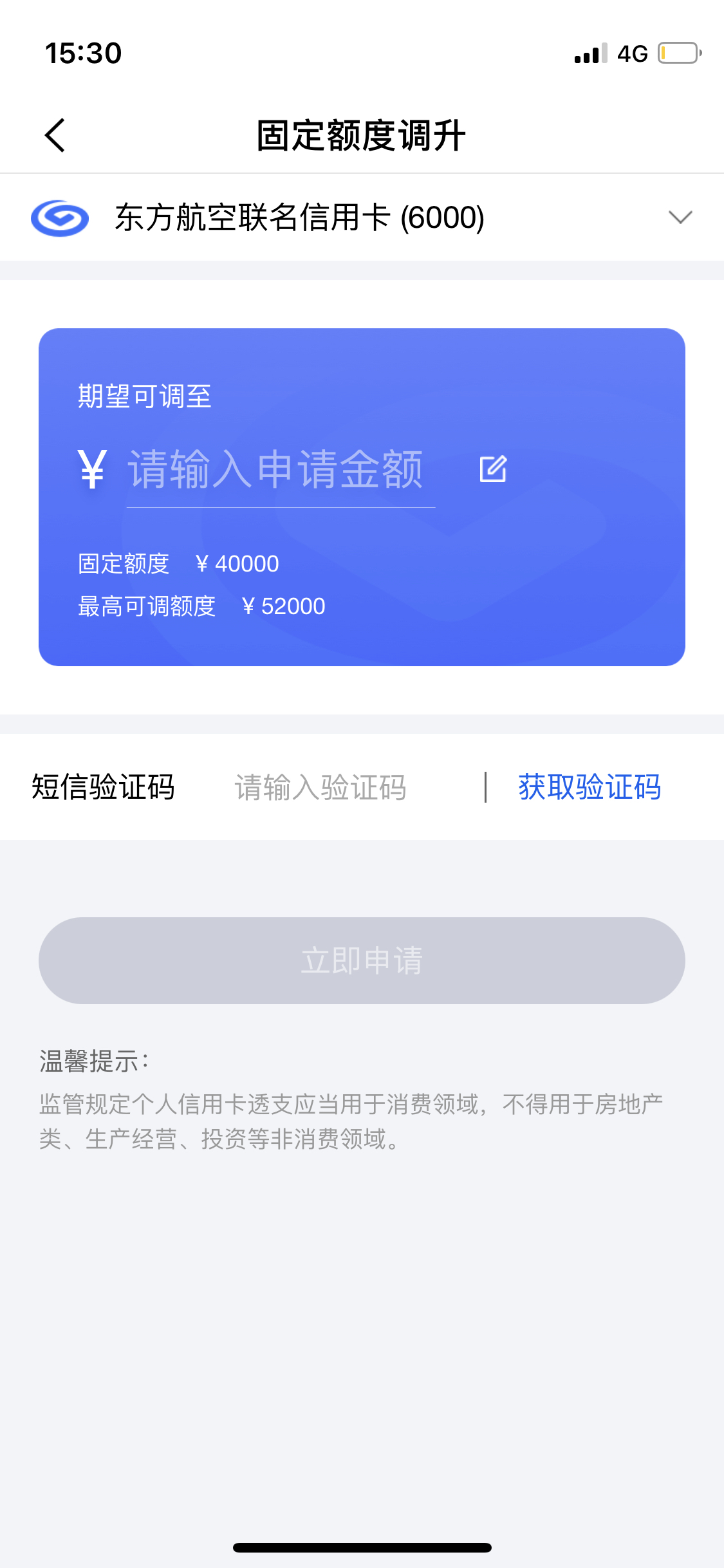This screenshot has width=724, height=1568.
Task: Tap the edit pencil icon beside the amount
Action: (494, 469)
